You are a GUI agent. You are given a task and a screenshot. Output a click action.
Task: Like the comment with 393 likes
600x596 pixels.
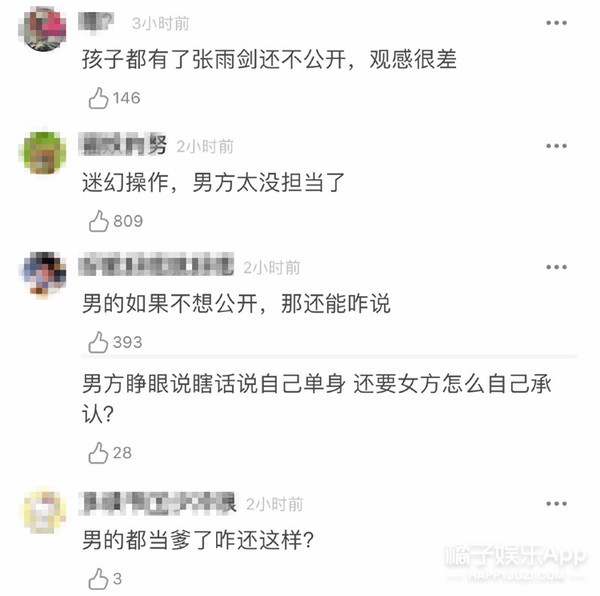point(99,342)
